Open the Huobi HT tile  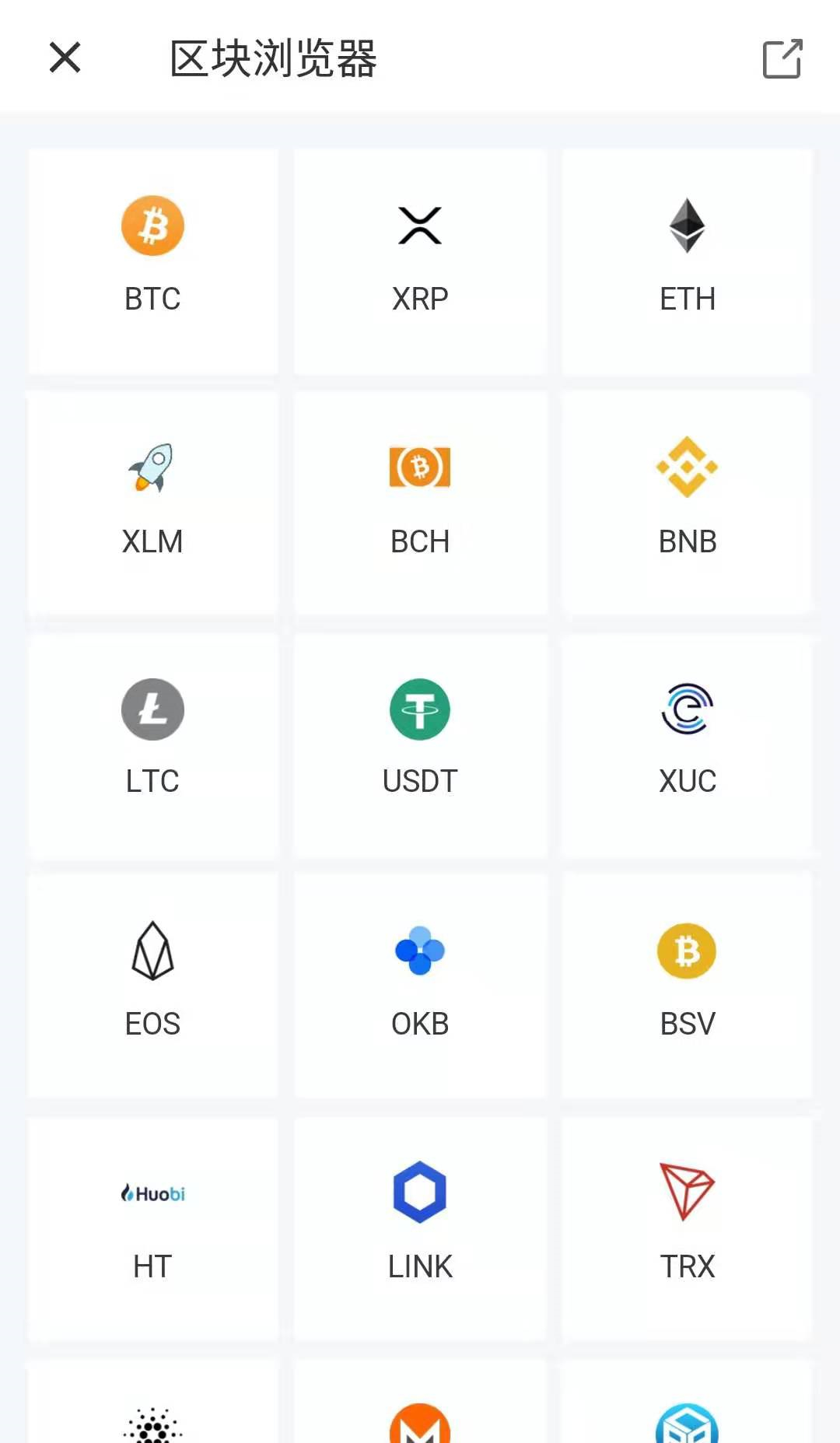(x=152, y=1230)
